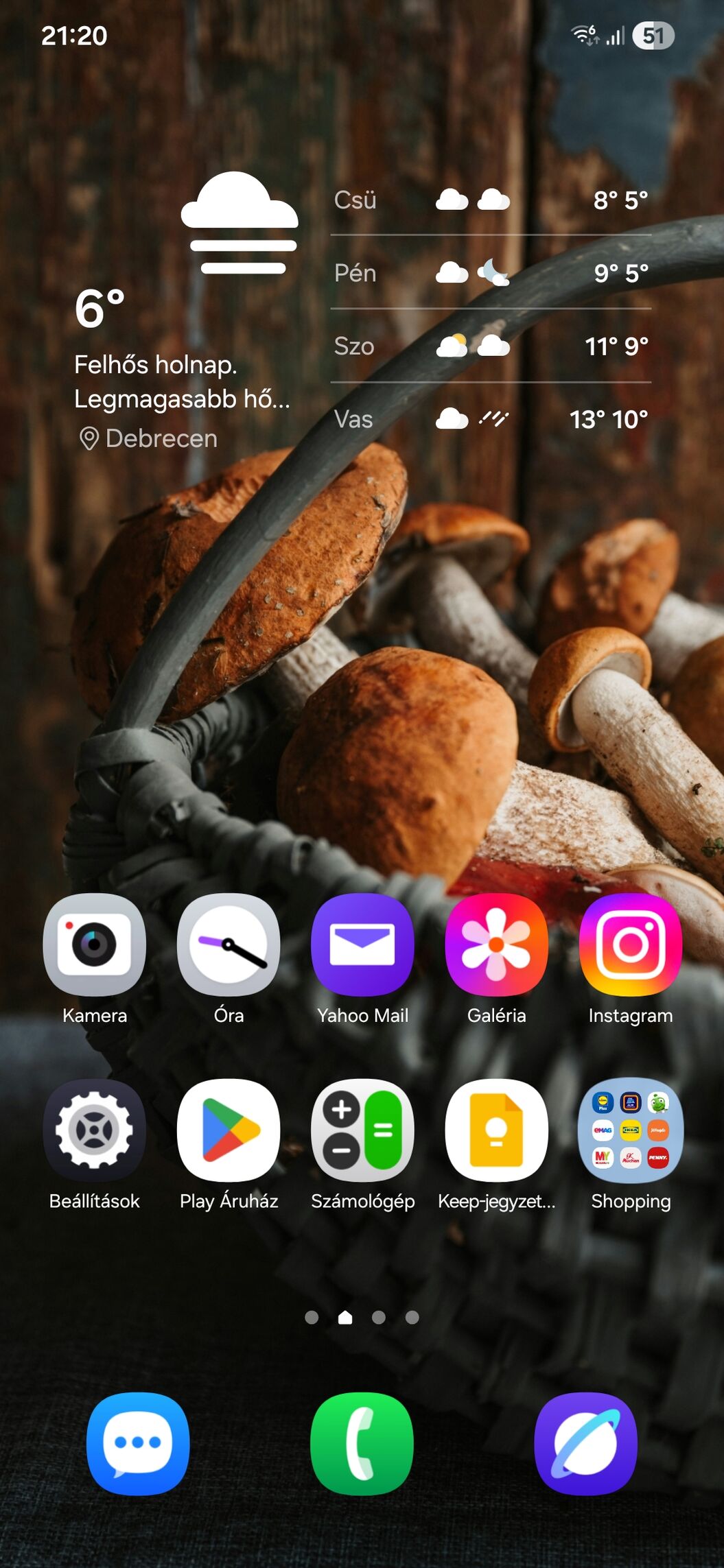Open the Kamera app
This screenshot has width=724, height=1568.
[x=95, y=945]
